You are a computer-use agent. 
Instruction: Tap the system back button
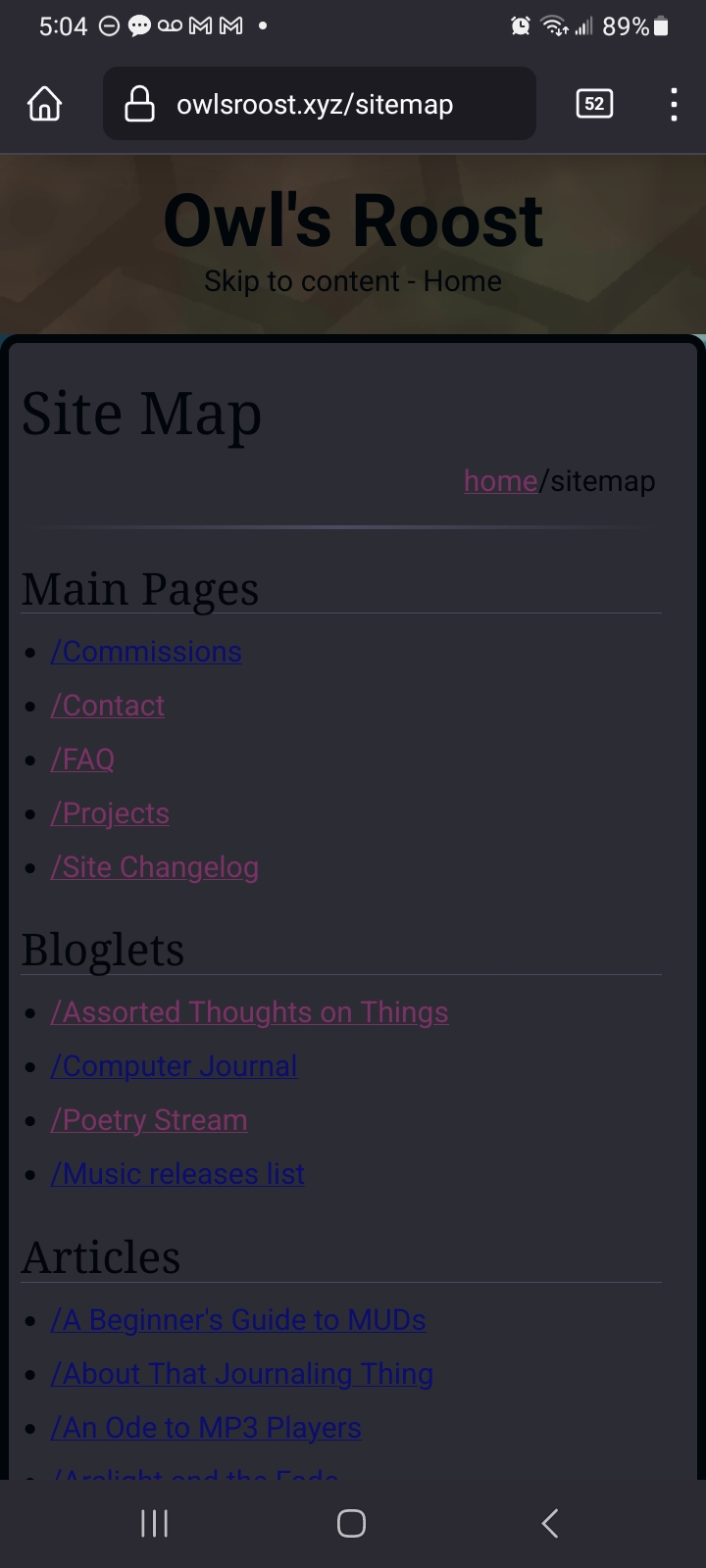pyautogui.click(x=549, y=1523)
